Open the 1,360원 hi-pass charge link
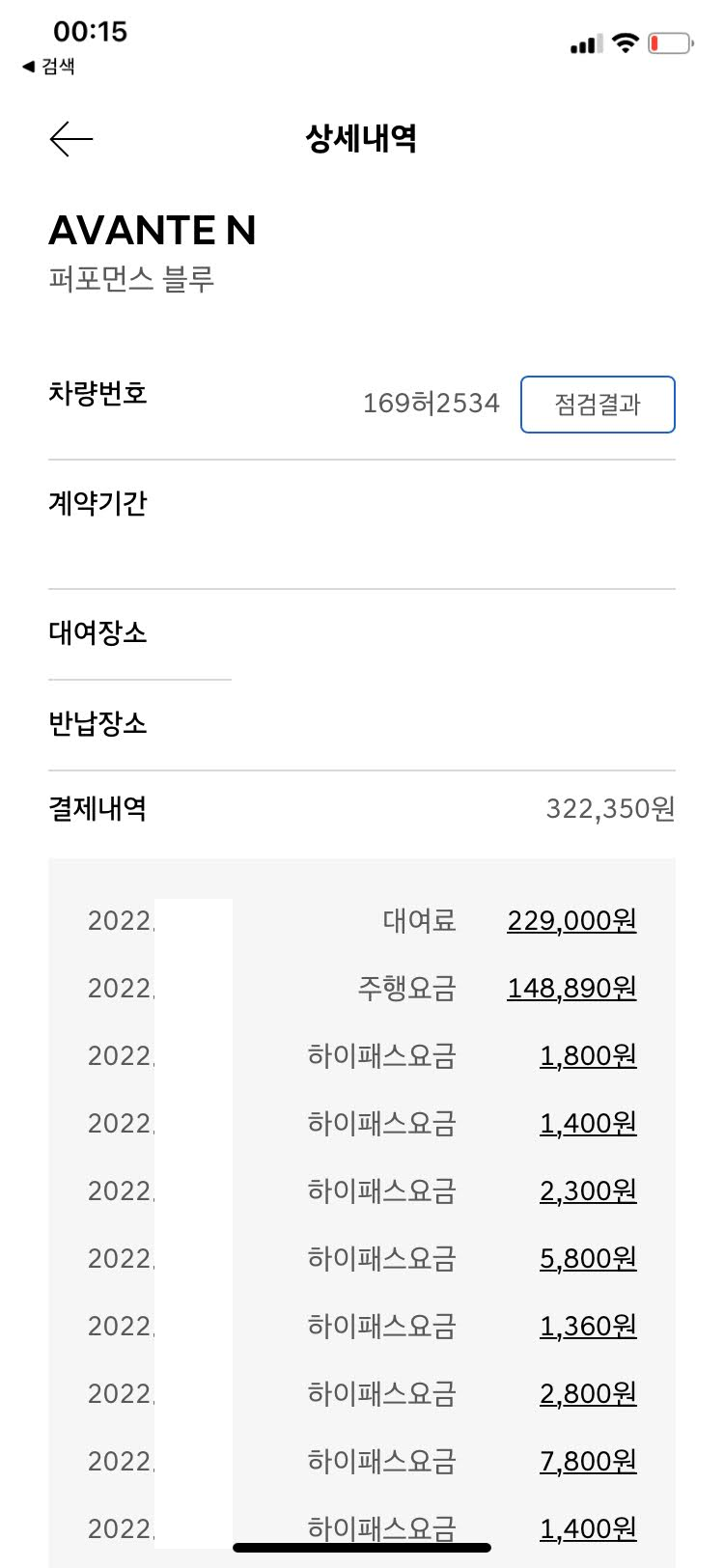This screenshot has height=1568, width=724. point(588,1327)
